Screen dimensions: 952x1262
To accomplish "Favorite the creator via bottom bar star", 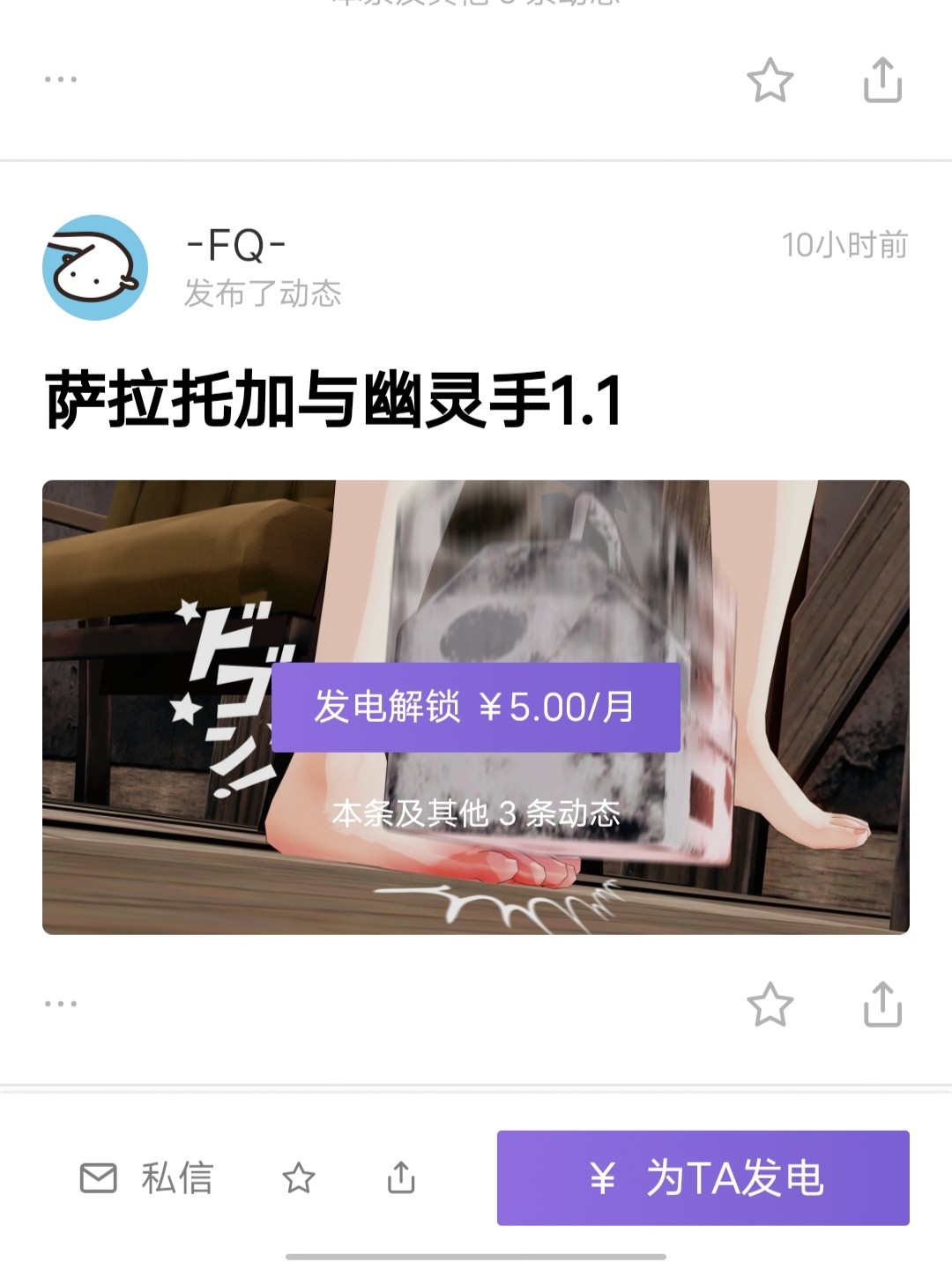I will click(x=298, y=1177).
